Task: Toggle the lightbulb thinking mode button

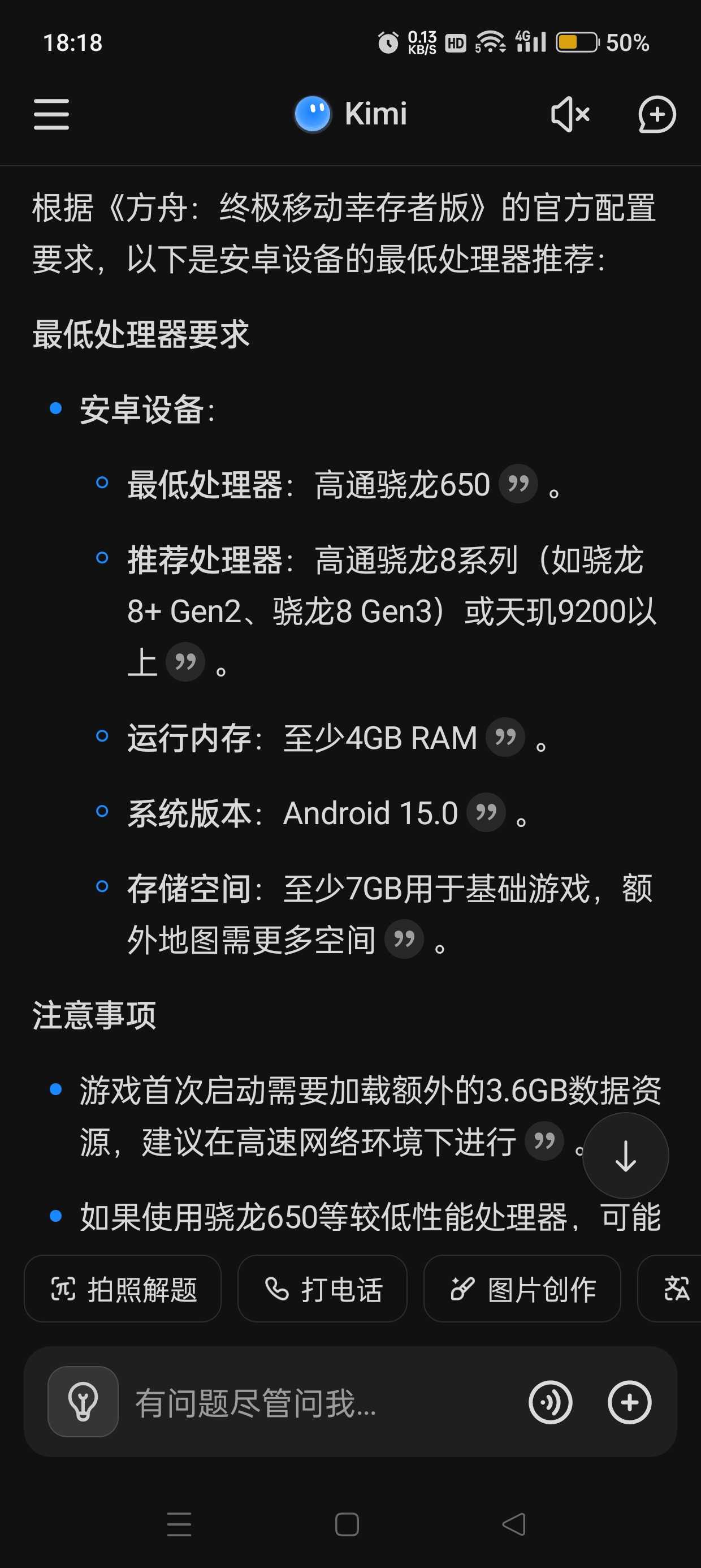Action: 83,1402
